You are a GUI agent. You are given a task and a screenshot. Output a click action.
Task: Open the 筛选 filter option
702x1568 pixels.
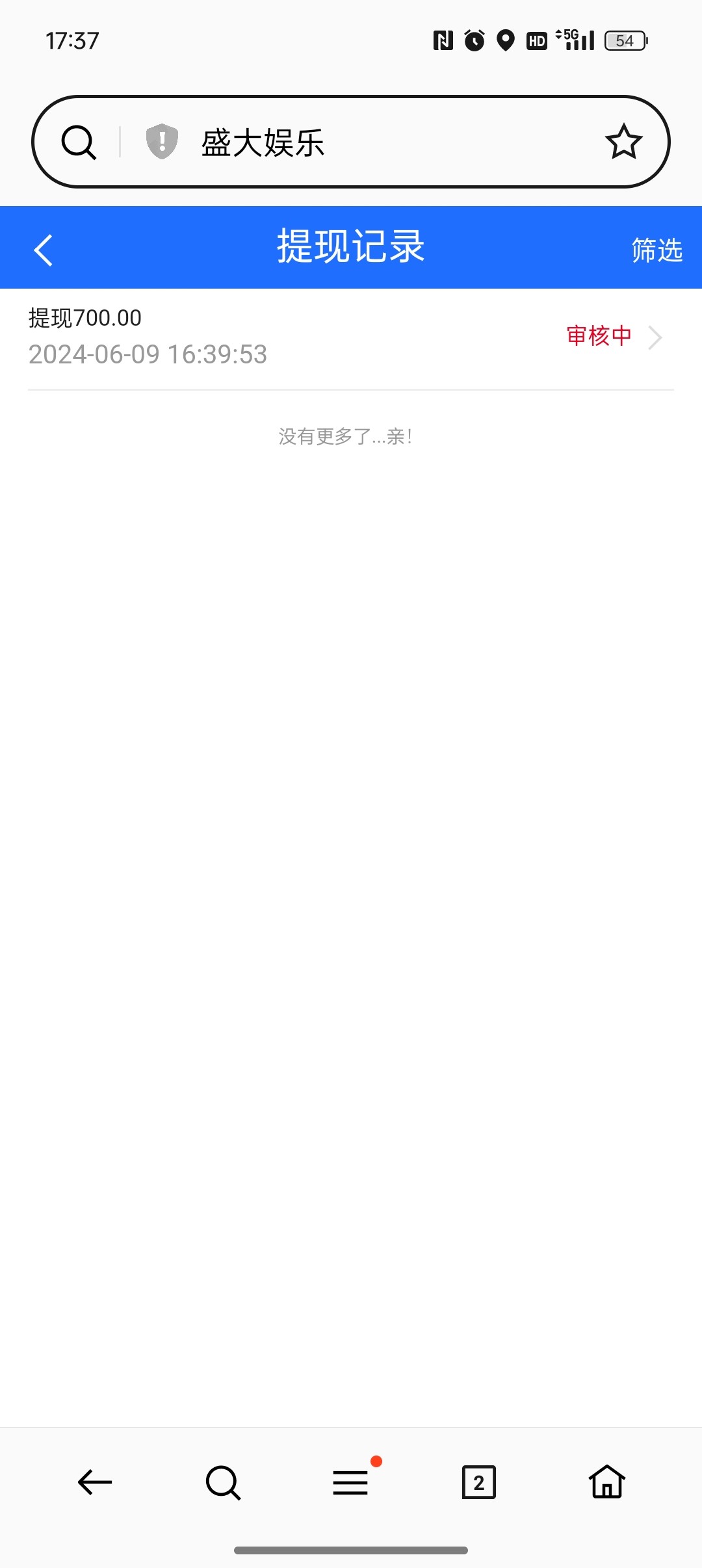tap(656, 250)
